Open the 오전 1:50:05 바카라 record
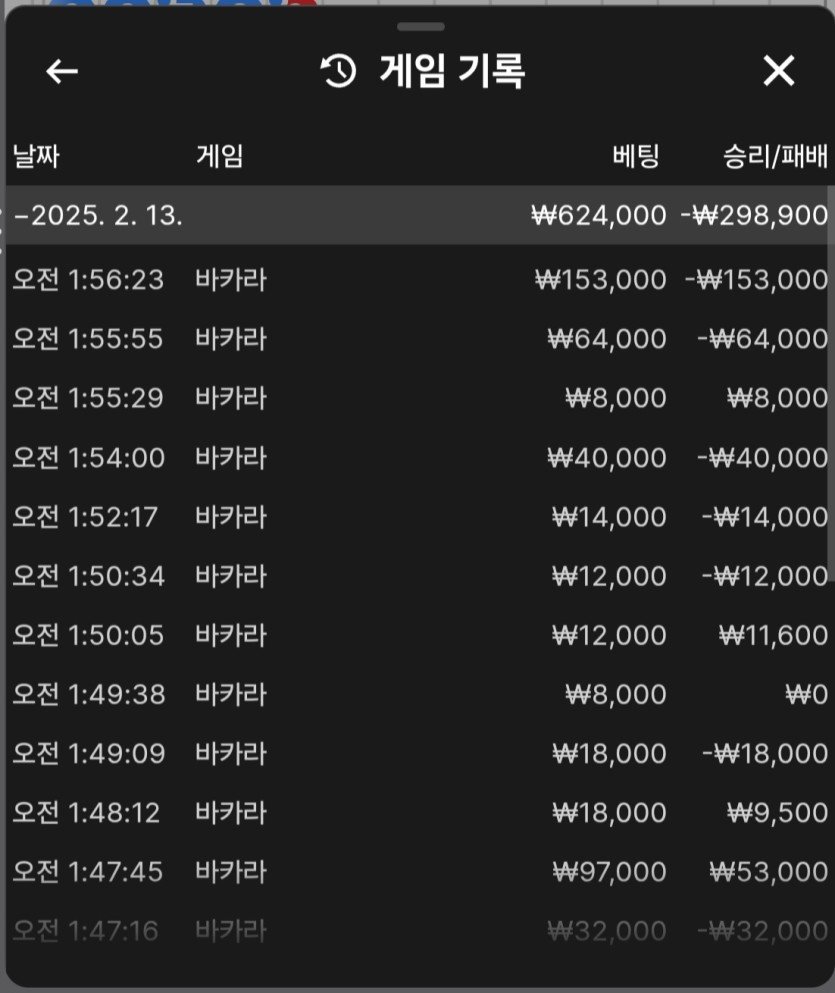Viewport: 835px width, 993px height. tap(418, 635)
